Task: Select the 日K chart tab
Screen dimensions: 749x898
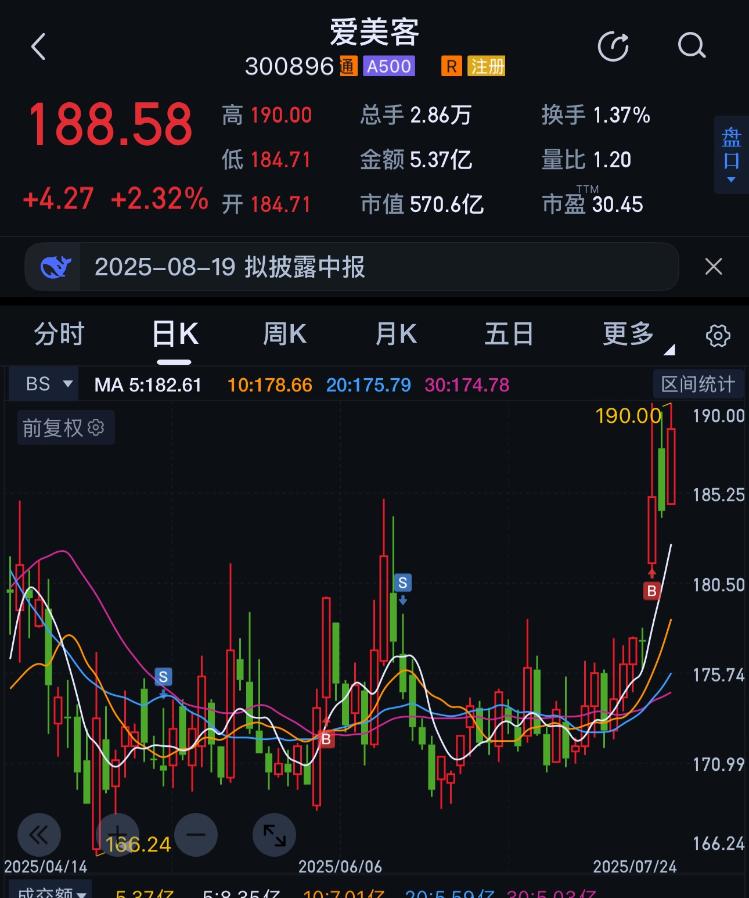Action: 174,334
